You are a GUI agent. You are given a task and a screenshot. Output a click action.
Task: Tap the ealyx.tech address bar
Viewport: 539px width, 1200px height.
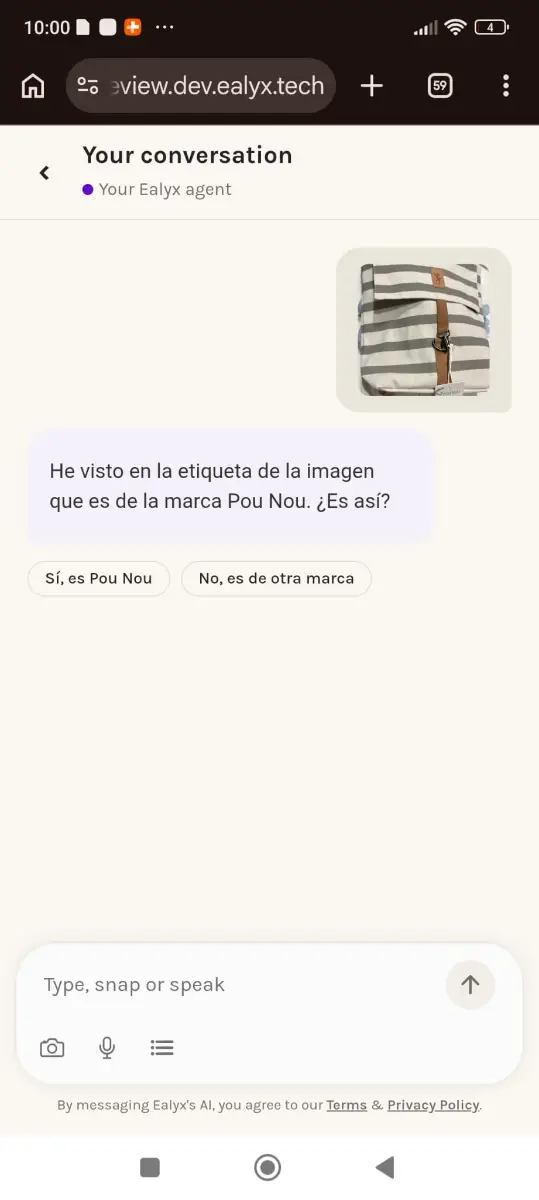pyautogui.click(x=200, y=86)
